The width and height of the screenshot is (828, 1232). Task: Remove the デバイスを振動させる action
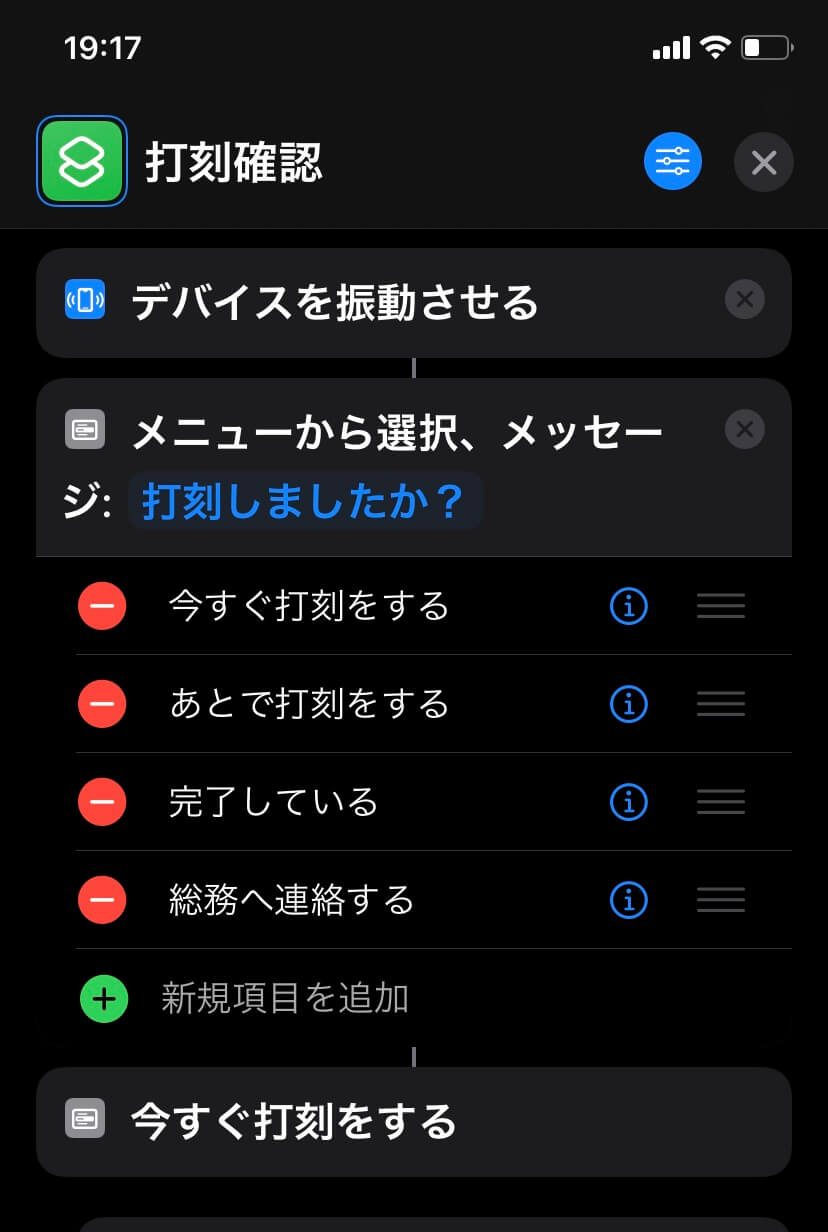click(x=744, y=299)
